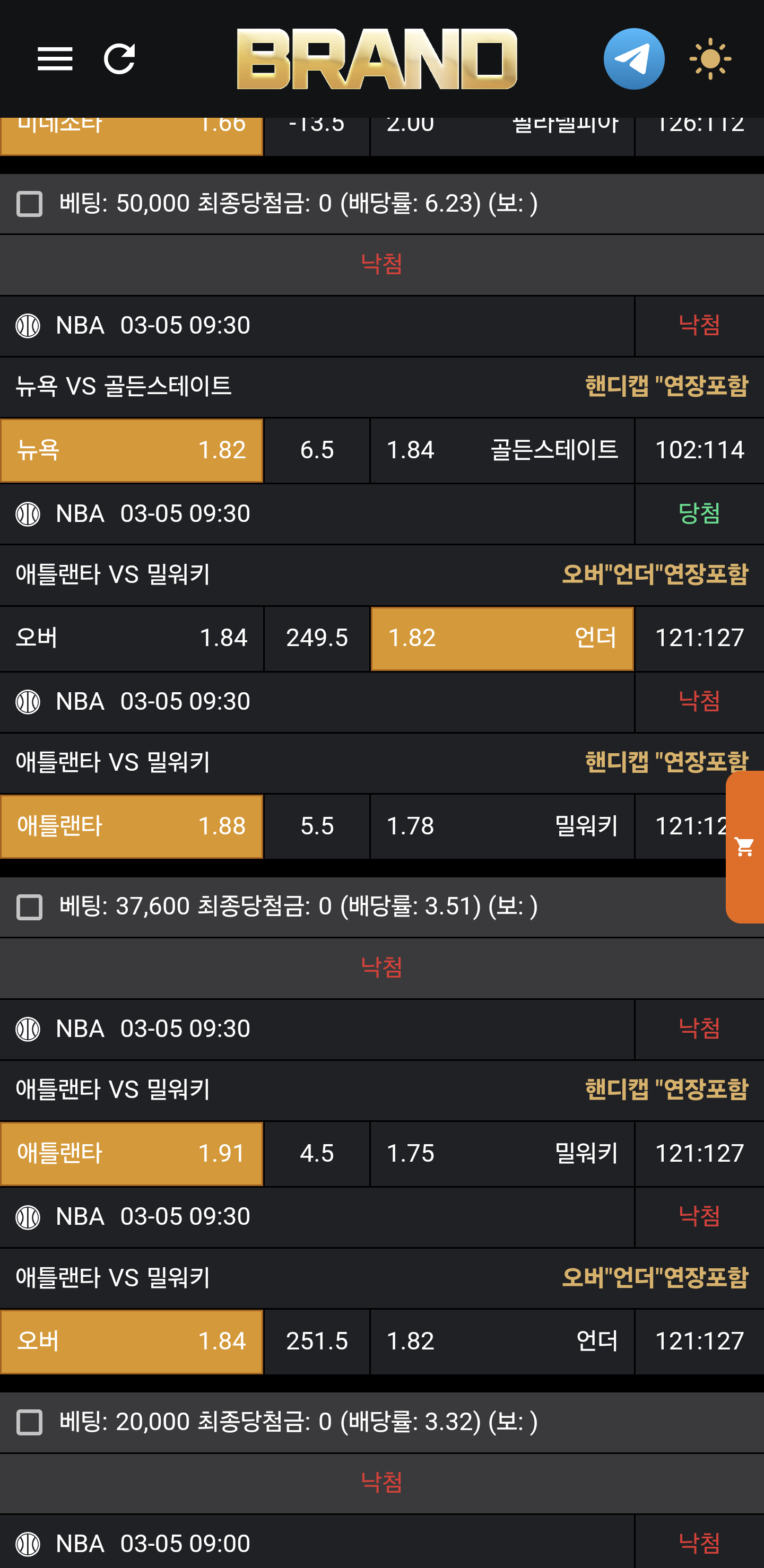The image size is (764, 1568).
Task: Check the box for the 20,000 bet
Action: 29,1423
